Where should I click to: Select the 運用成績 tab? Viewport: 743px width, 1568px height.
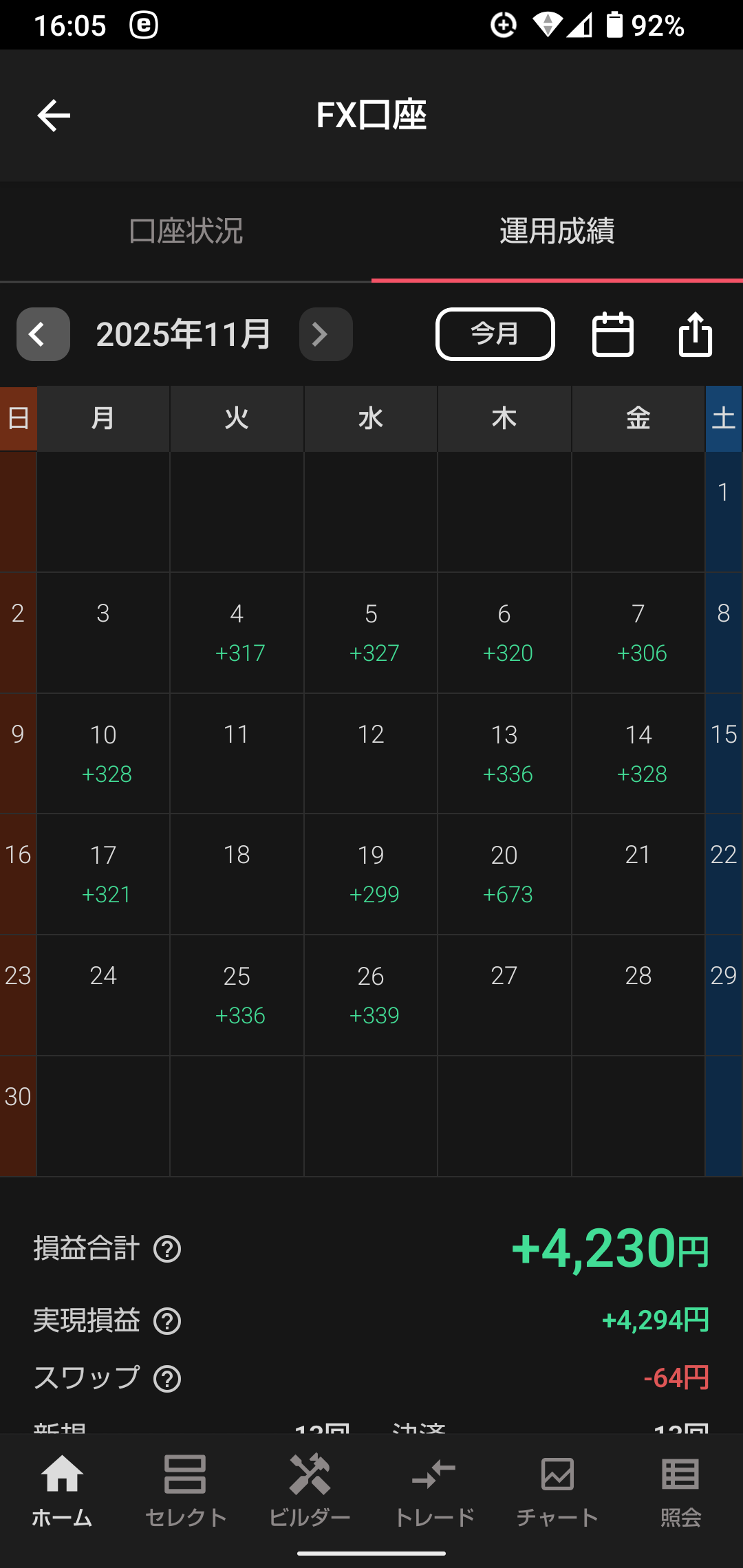coord(557,231)
